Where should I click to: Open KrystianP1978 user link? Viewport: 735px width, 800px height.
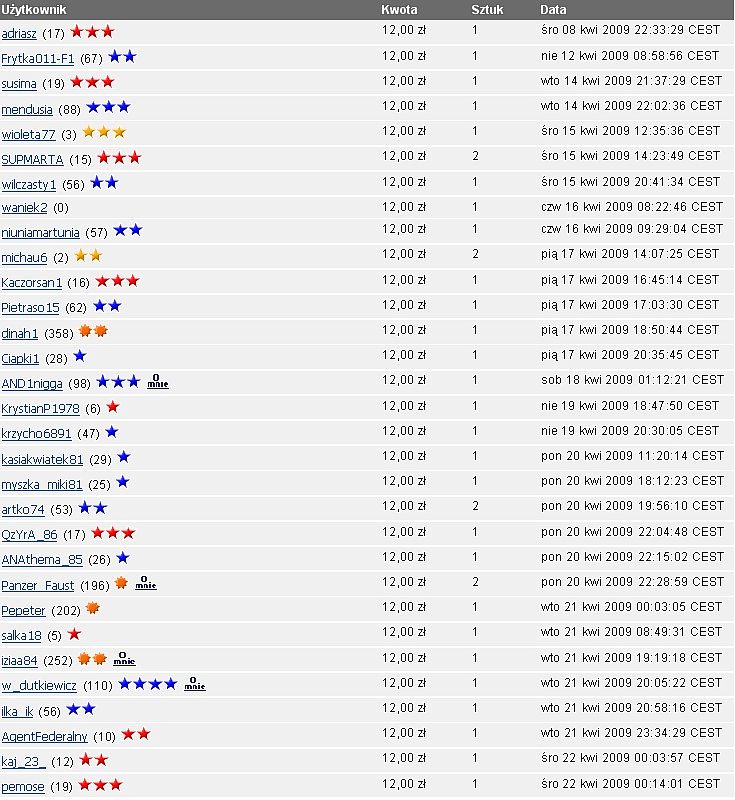pos(41,409)
